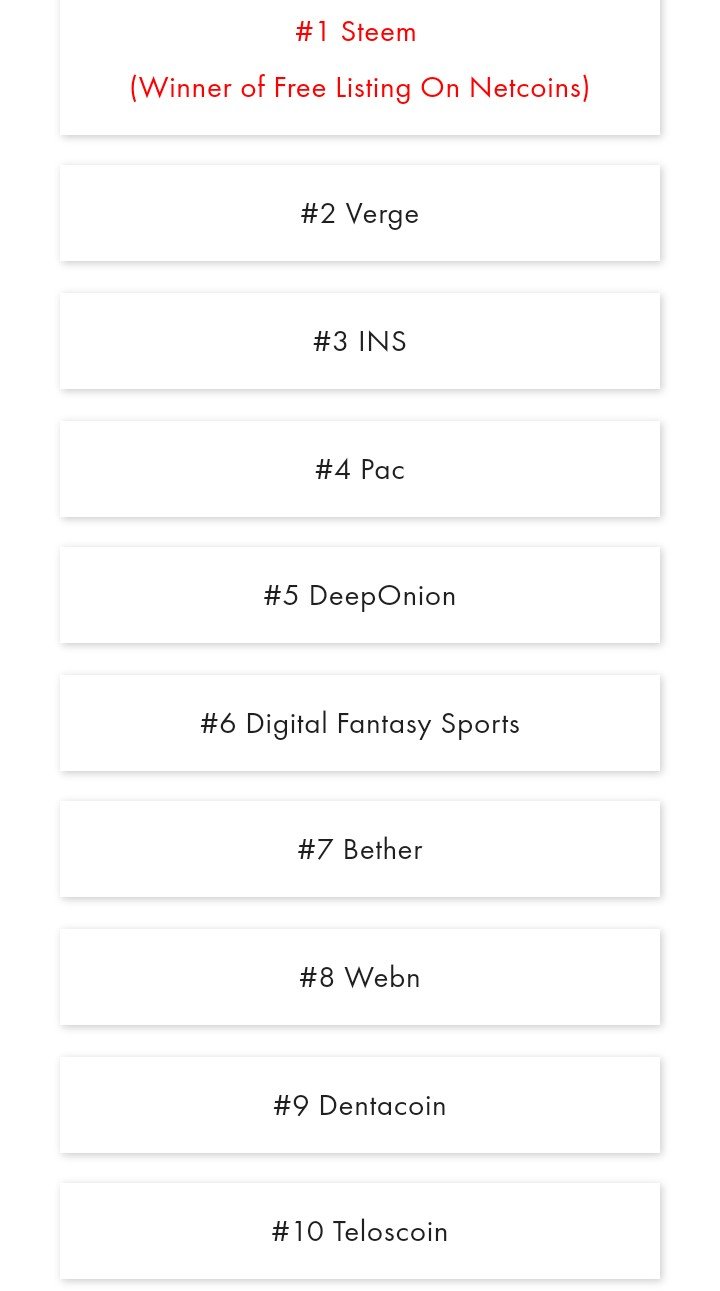Select the #5 DeepOnion card
This screenshot has width=720, height=1291.
click(360, 595)
